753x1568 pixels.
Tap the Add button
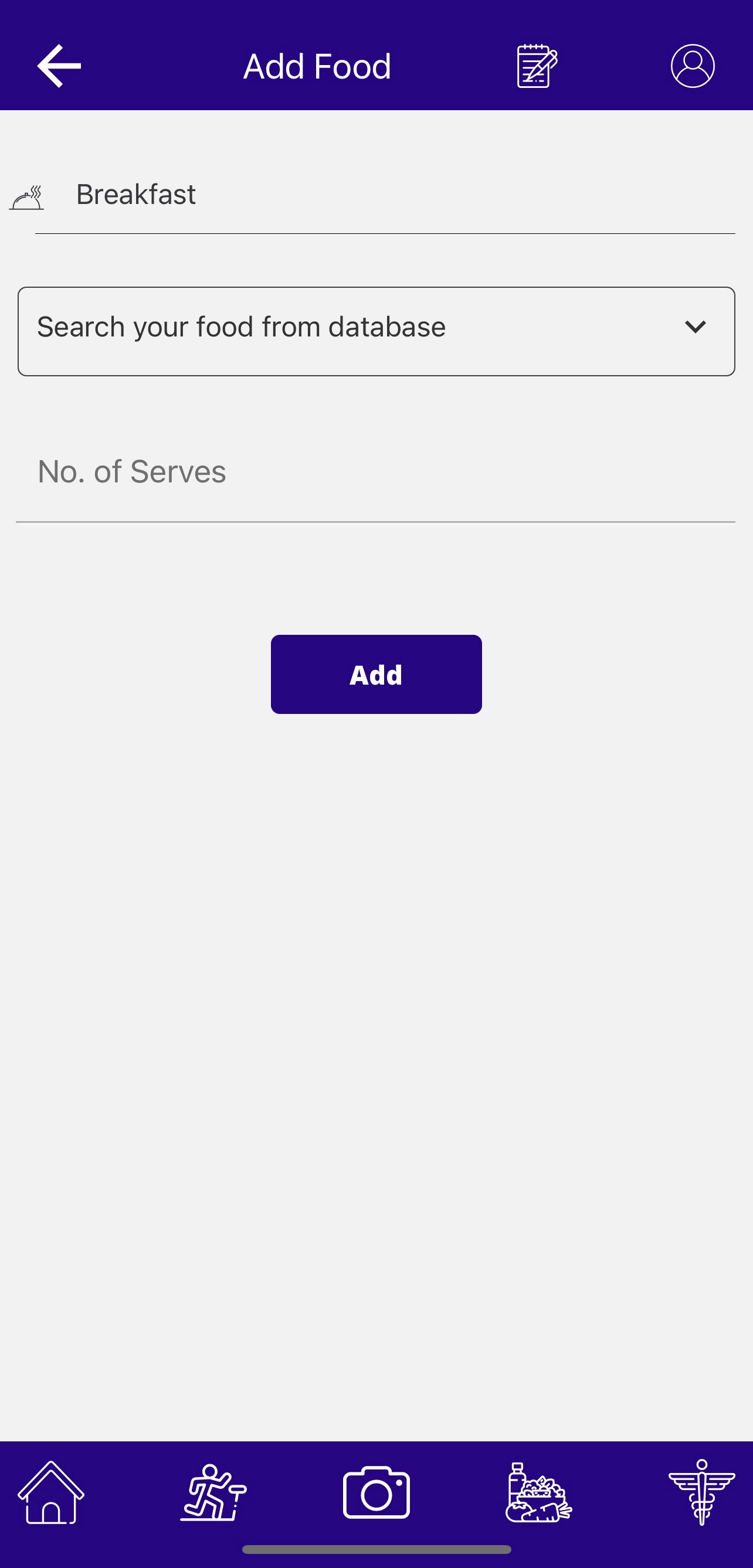pyautogui.click(x=376, y=675)
